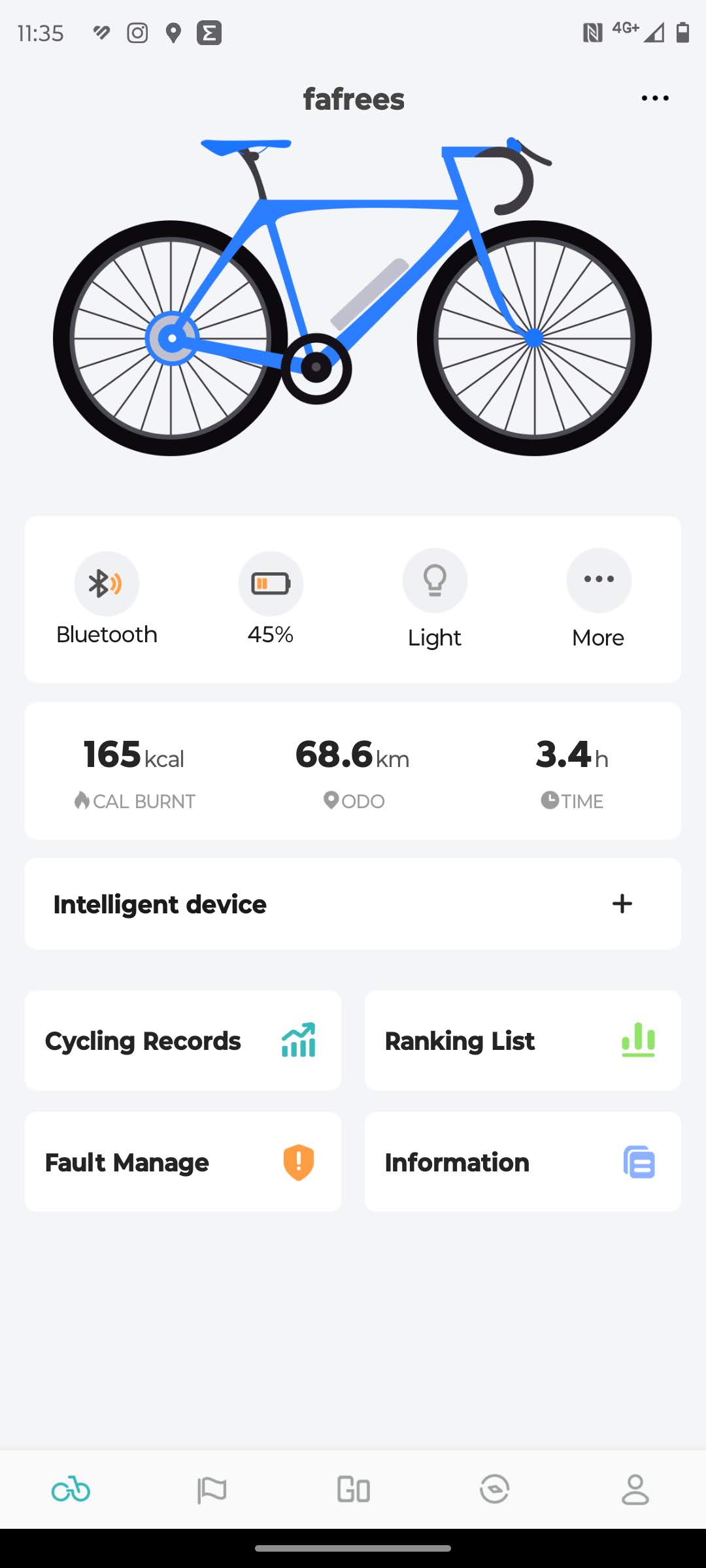Open Cycling Records
This screenshot has height=1568, width=706.
point(183,1041)
